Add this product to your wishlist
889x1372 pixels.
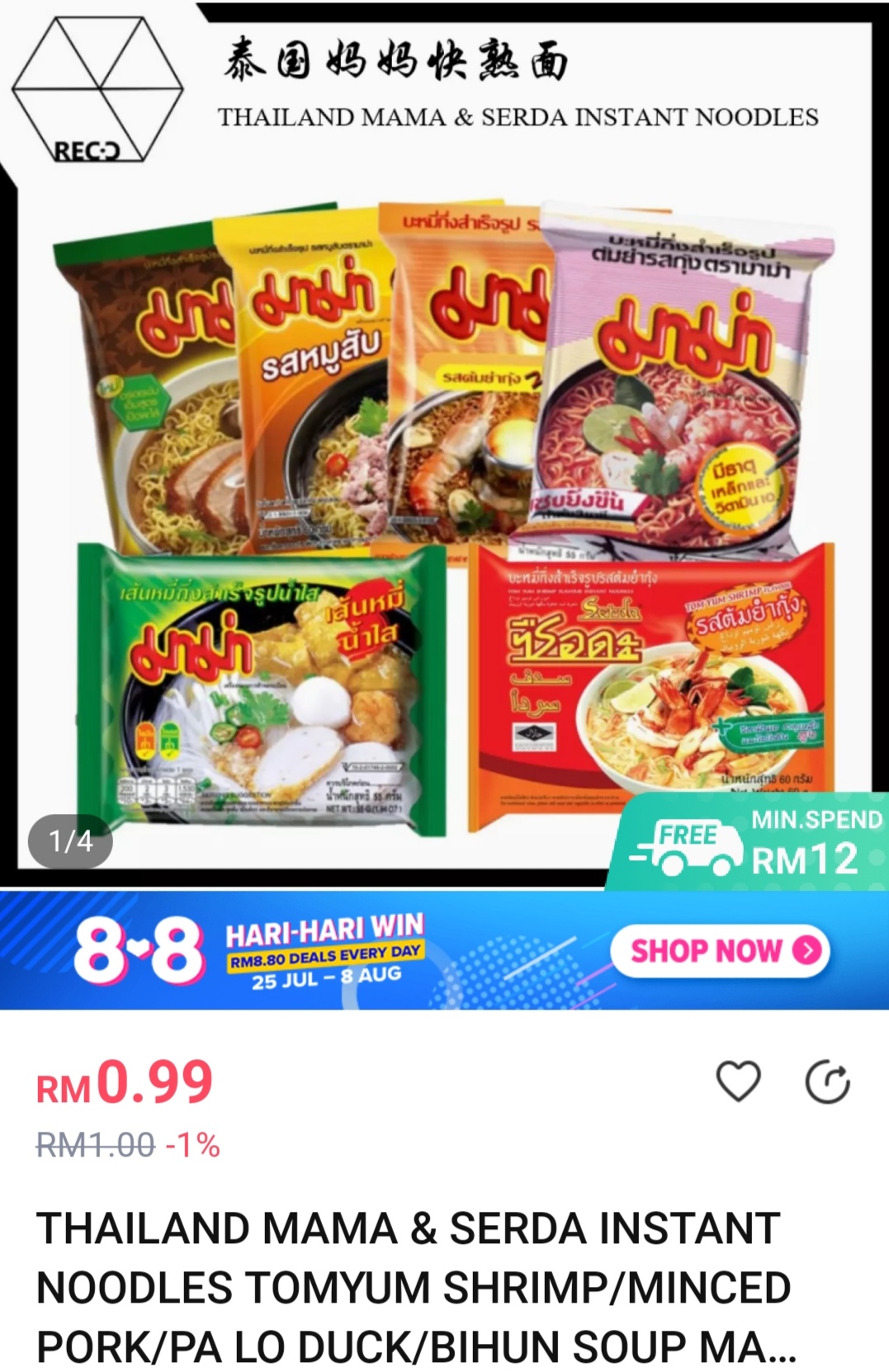[737, 1081]
